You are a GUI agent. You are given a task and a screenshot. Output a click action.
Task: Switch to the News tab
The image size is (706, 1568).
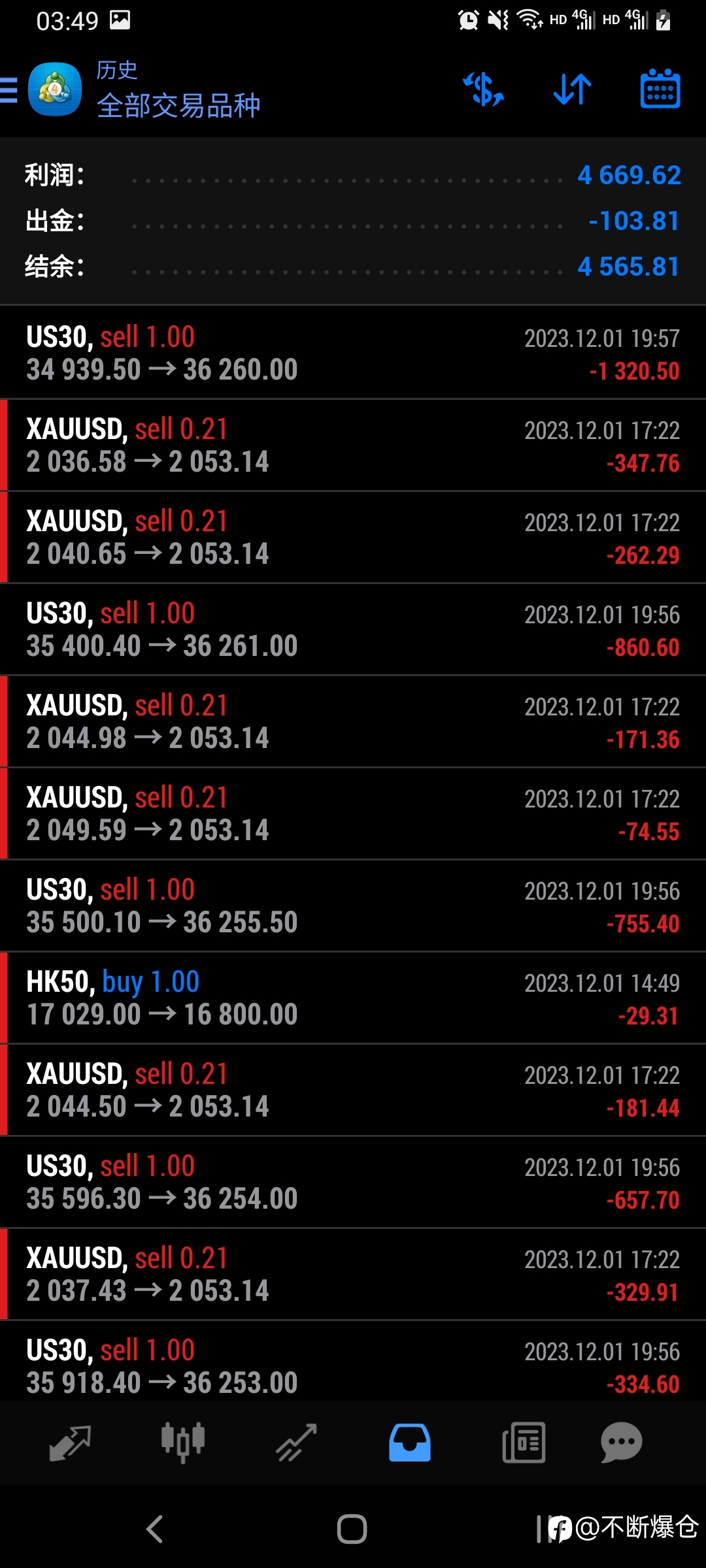click(x=524, y=1443)
